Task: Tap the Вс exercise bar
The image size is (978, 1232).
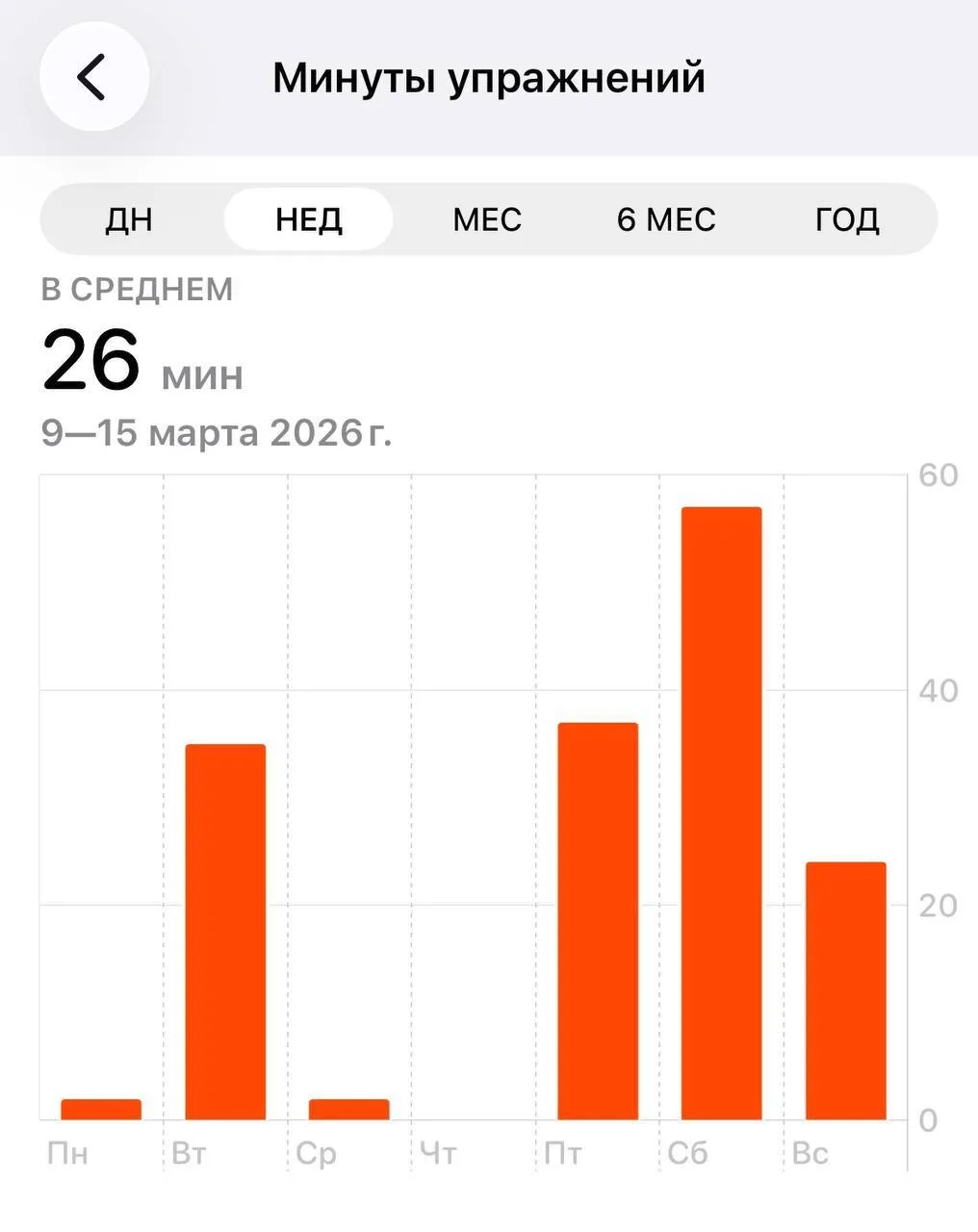Action: coord(845,991)
